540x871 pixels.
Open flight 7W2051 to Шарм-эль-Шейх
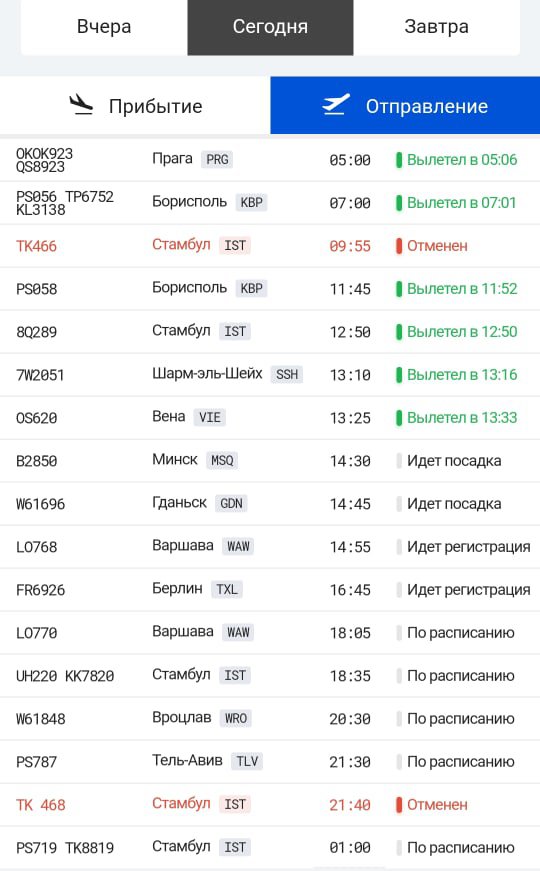pyautogui.click(x=270, y=375)
